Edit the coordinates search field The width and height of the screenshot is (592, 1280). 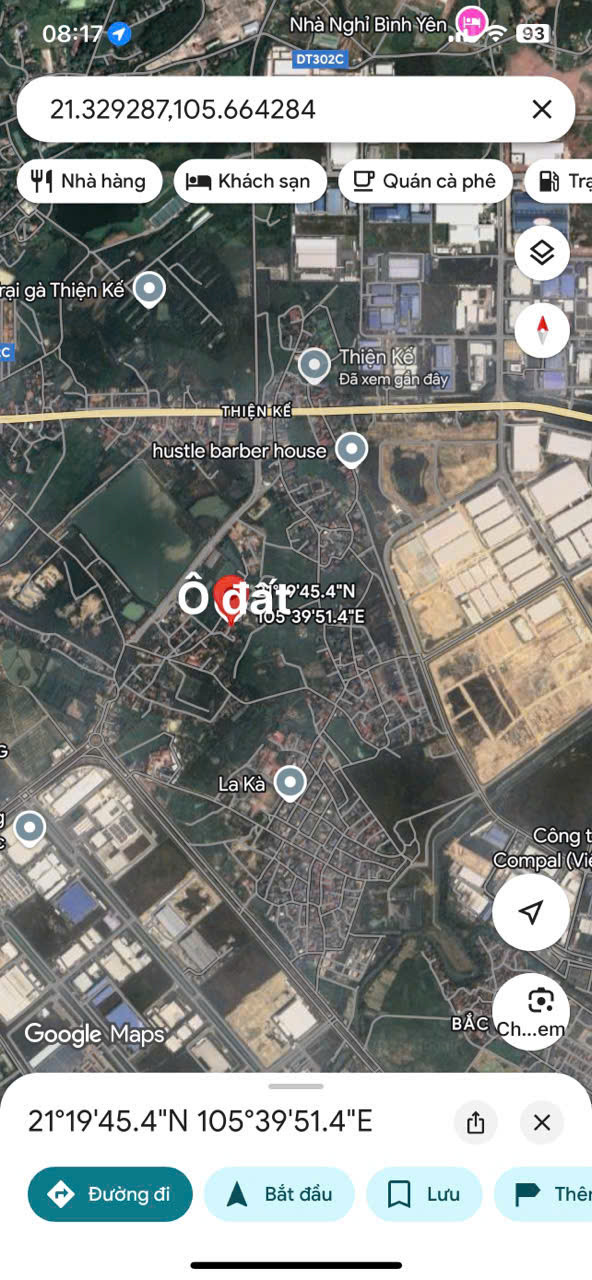pyautogui.click(x=270, y=109)
